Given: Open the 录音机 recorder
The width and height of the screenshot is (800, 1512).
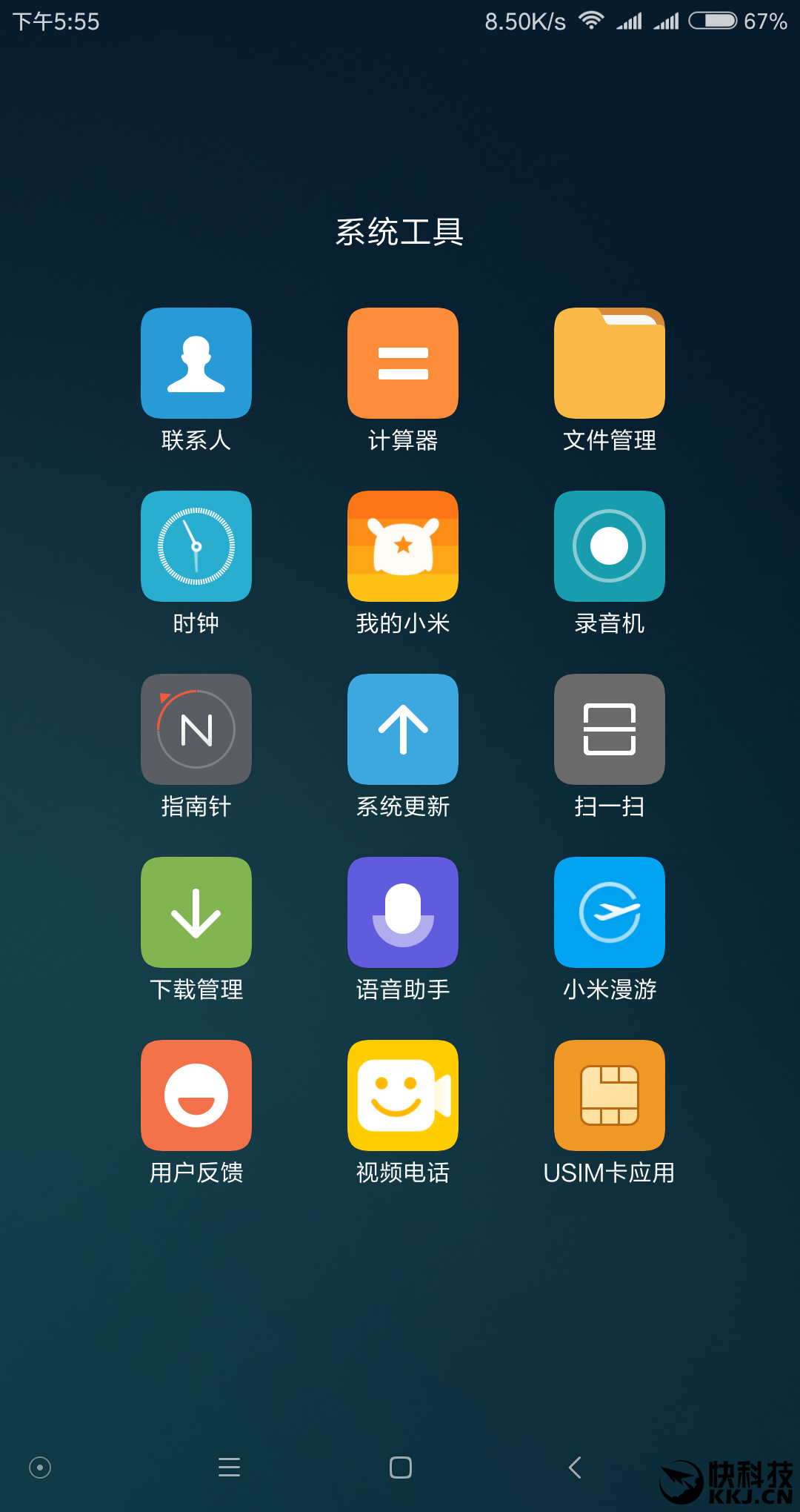Looking at the screenshot, I should click(x=610, y=546).
